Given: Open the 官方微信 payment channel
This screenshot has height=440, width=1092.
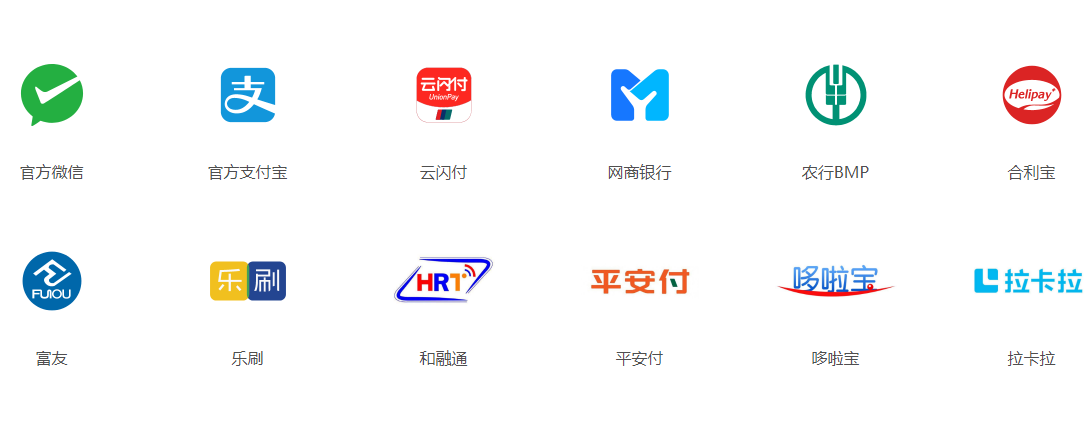Looking at the screenshot, I should (52, 95).
